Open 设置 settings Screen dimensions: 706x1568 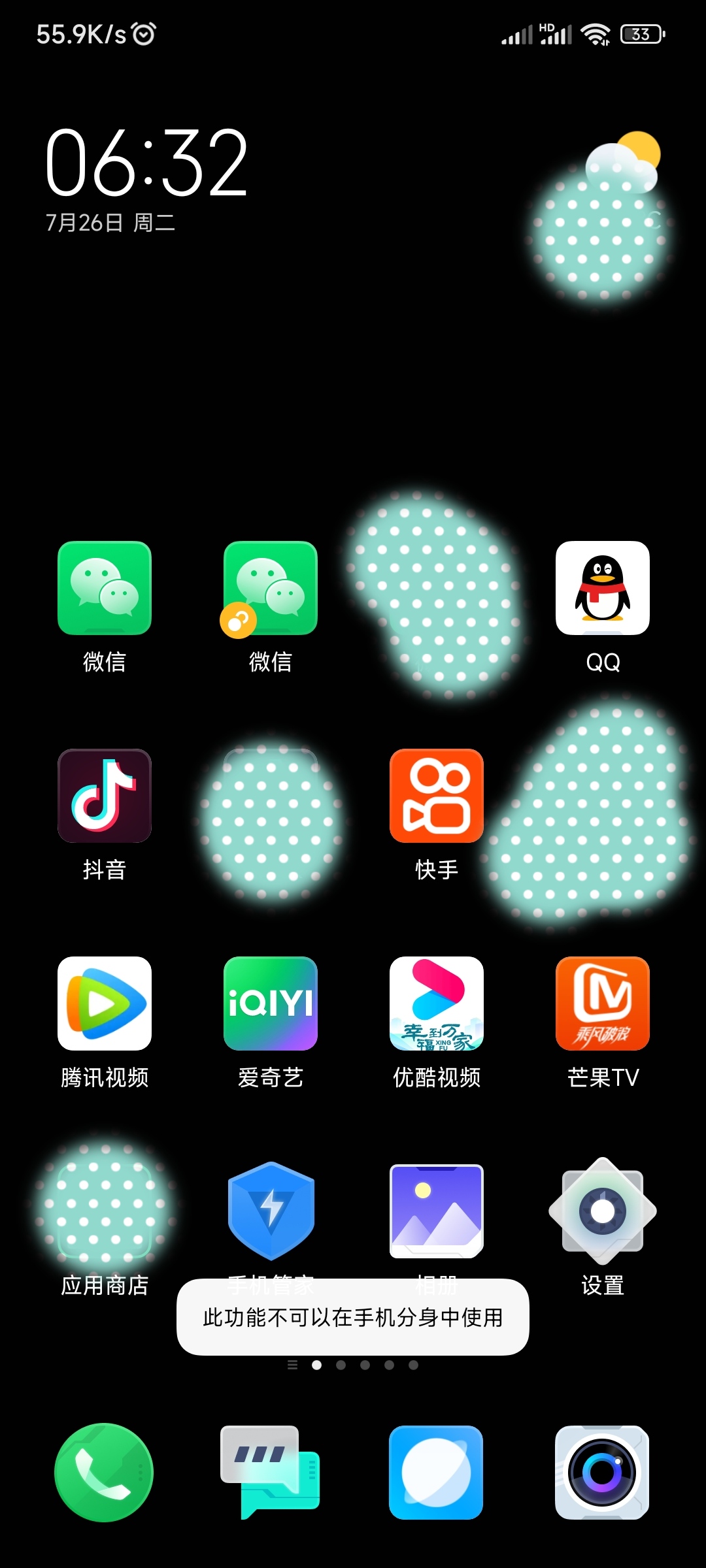point(602,1211)
